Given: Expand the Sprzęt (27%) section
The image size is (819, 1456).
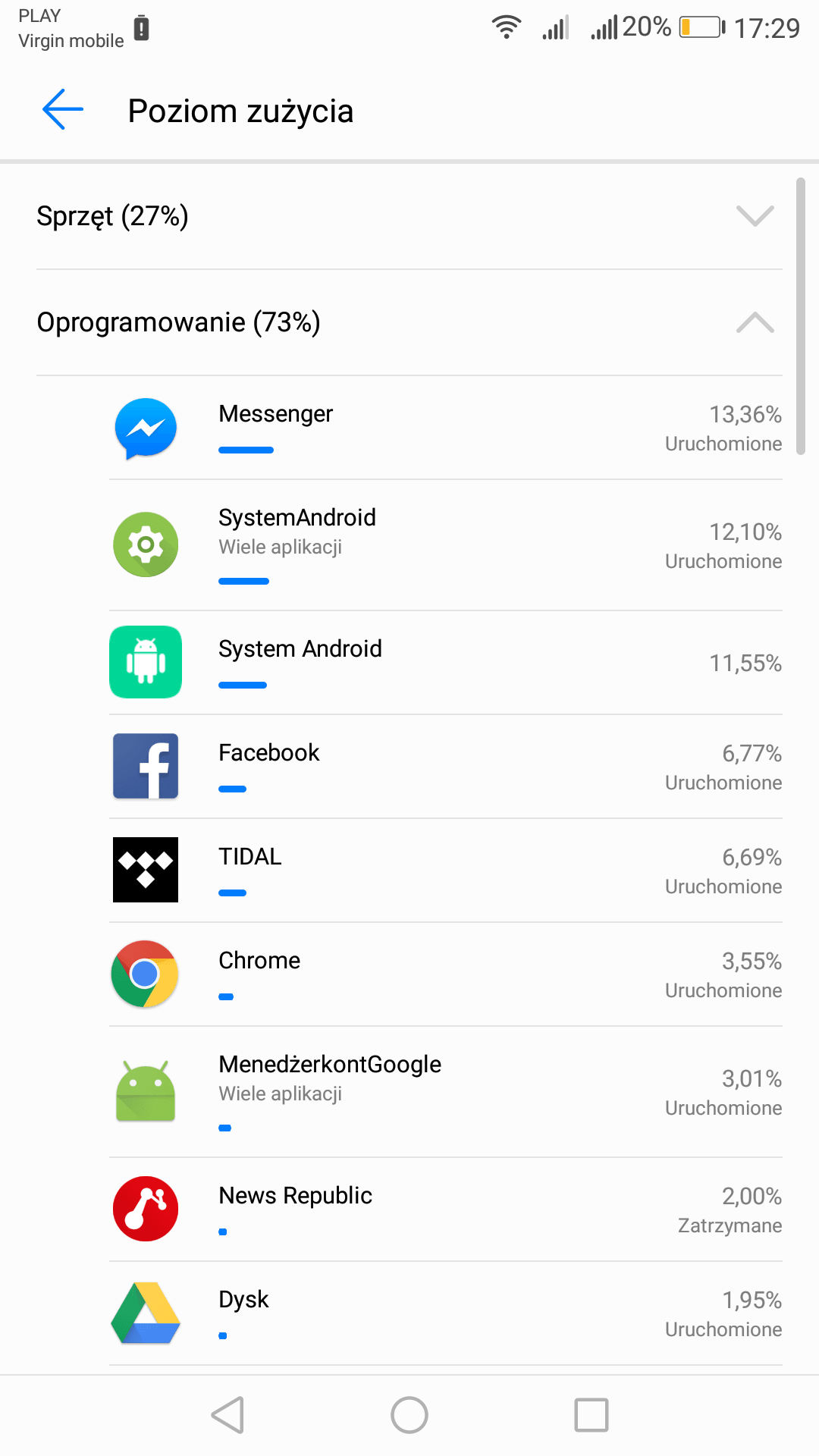Looking at the screenshot, I should pos(409,216).
